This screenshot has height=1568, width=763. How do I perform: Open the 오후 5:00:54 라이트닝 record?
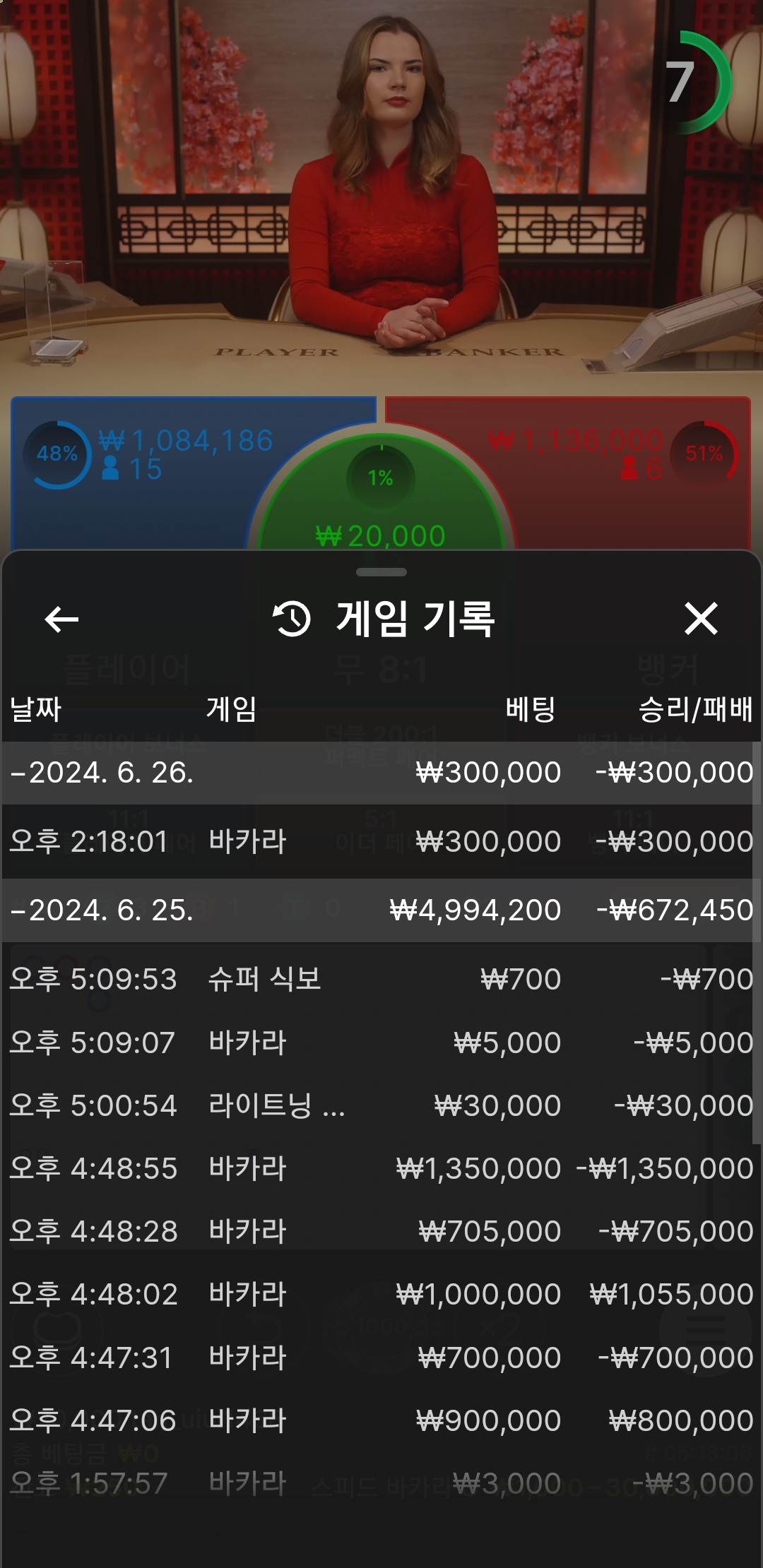(x=381, y=1105)
